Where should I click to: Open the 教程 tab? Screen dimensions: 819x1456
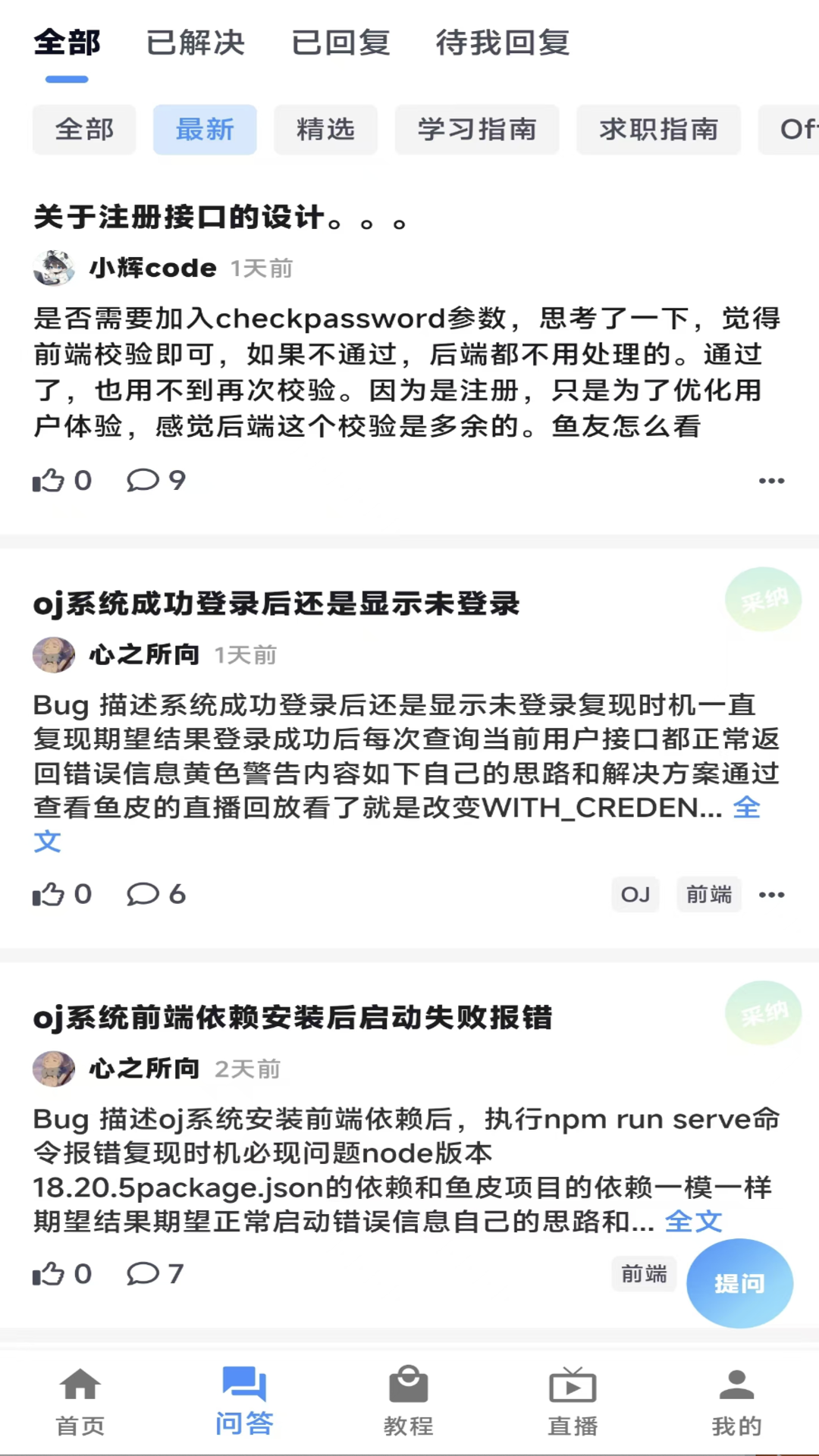pyautogui.click(x=409, y=1401)
